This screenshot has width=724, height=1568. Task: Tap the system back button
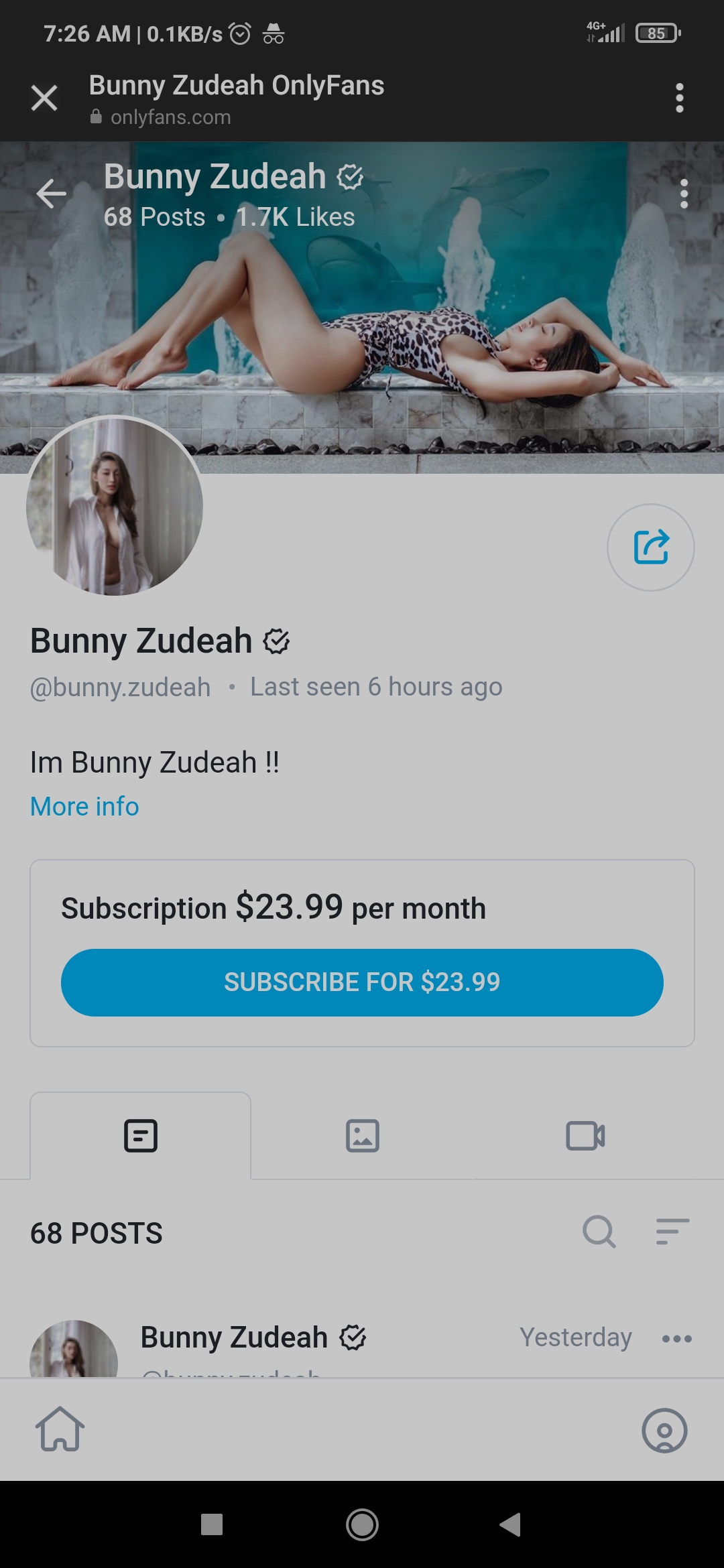click(511, 1524)
